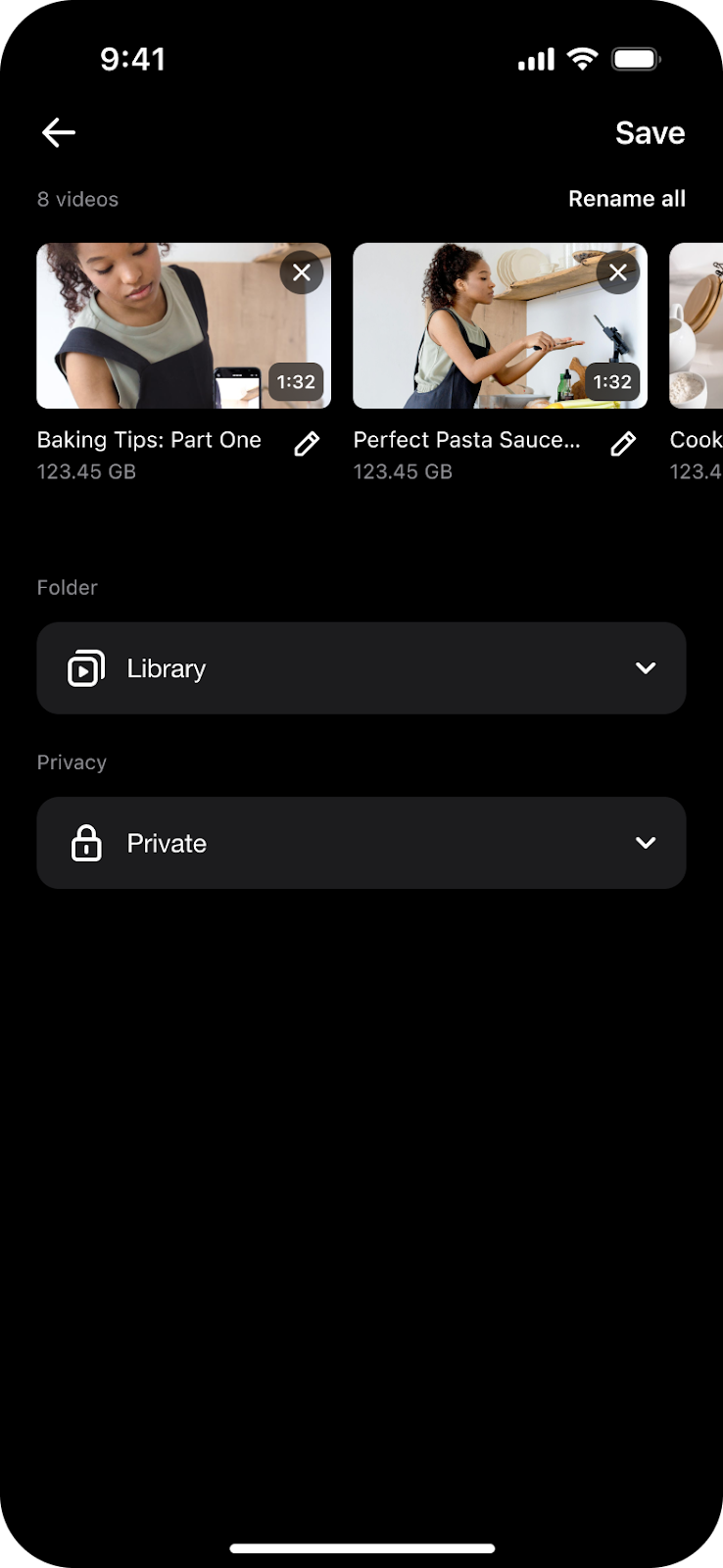723x1568 pixels.
Task: Open the Folder dropdown showing Library
Action: [x=361, y=667]
